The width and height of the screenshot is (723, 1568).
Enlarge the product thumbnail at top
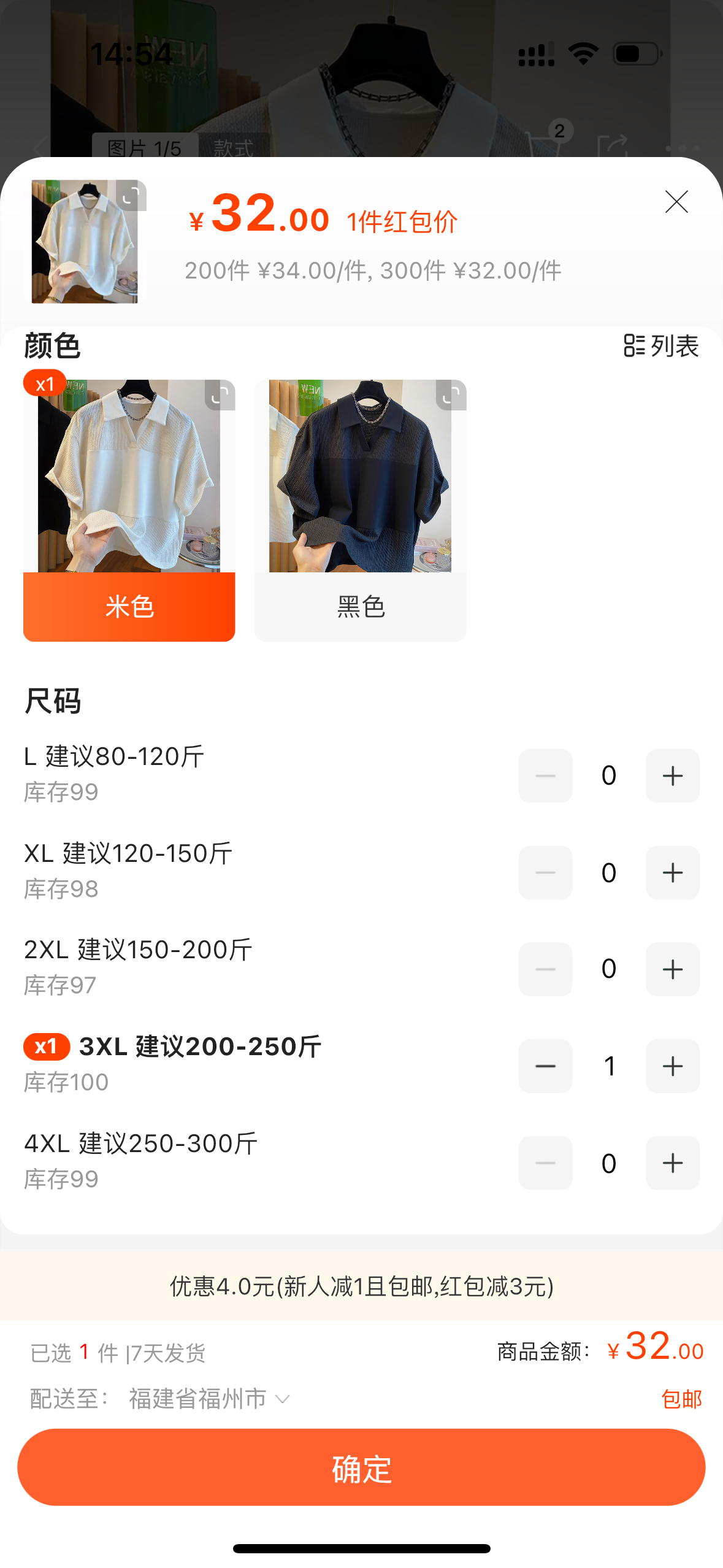pyautogui.click(x=131, y=196)
